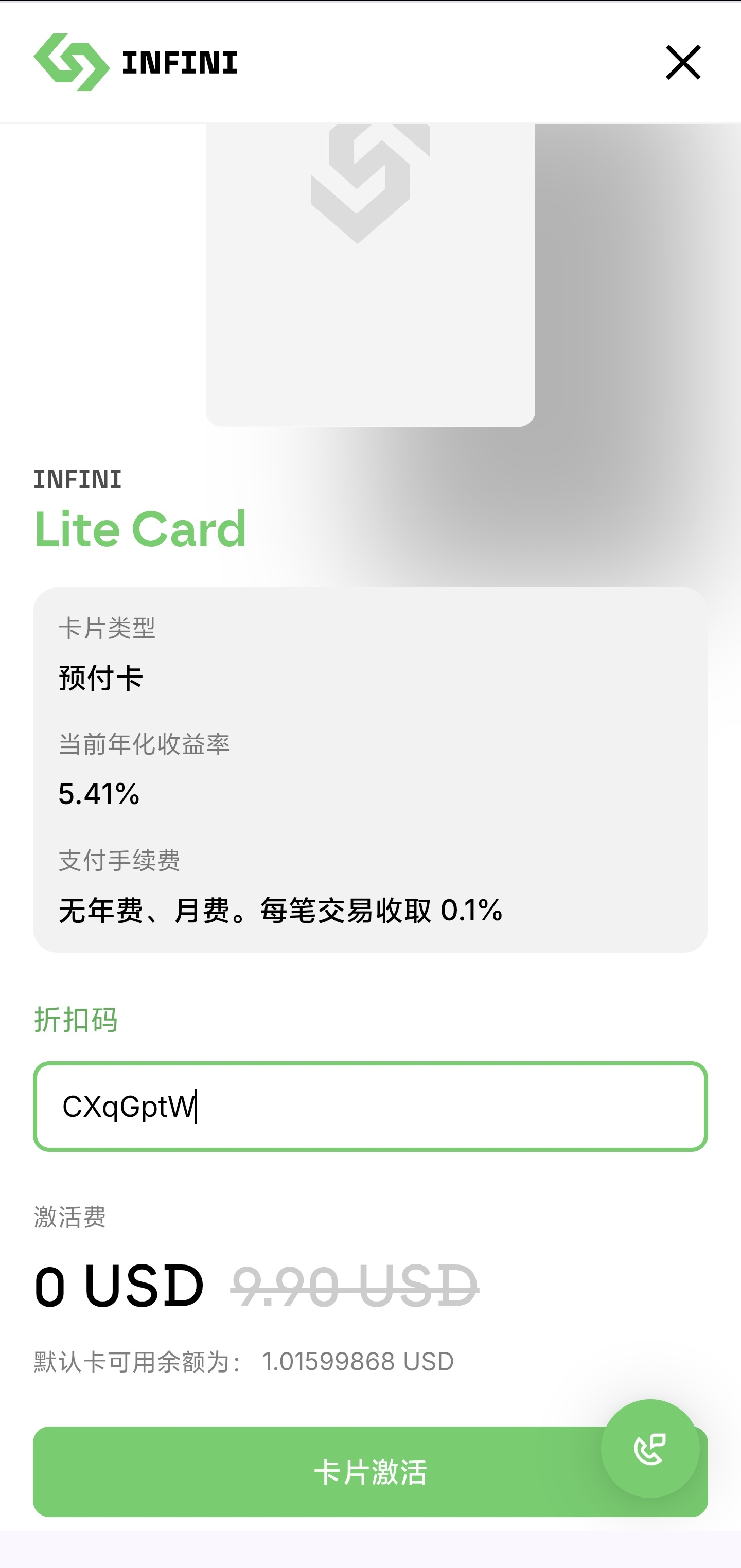Tap the 折扣码 discount code field
Viewport: 741px width, 1568px height.
(369, 1106)
